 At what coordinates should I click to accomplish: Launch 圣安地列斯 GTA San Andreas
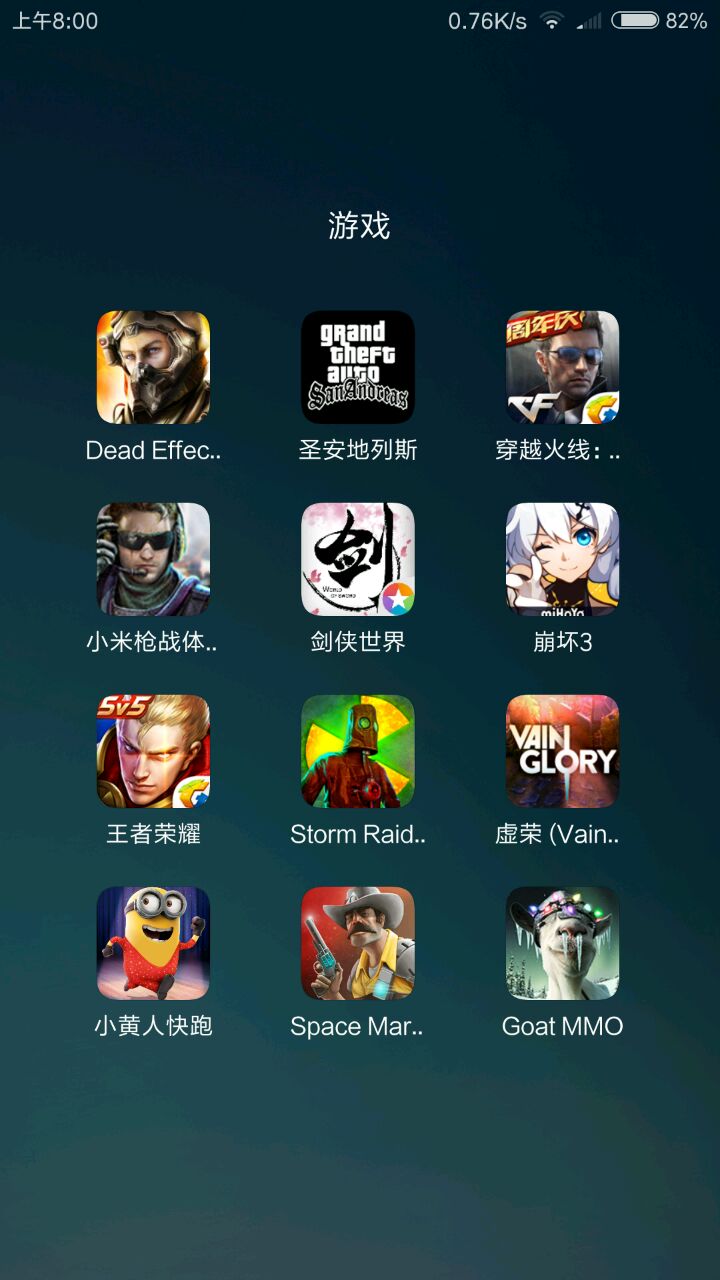[x=358, y=367]
